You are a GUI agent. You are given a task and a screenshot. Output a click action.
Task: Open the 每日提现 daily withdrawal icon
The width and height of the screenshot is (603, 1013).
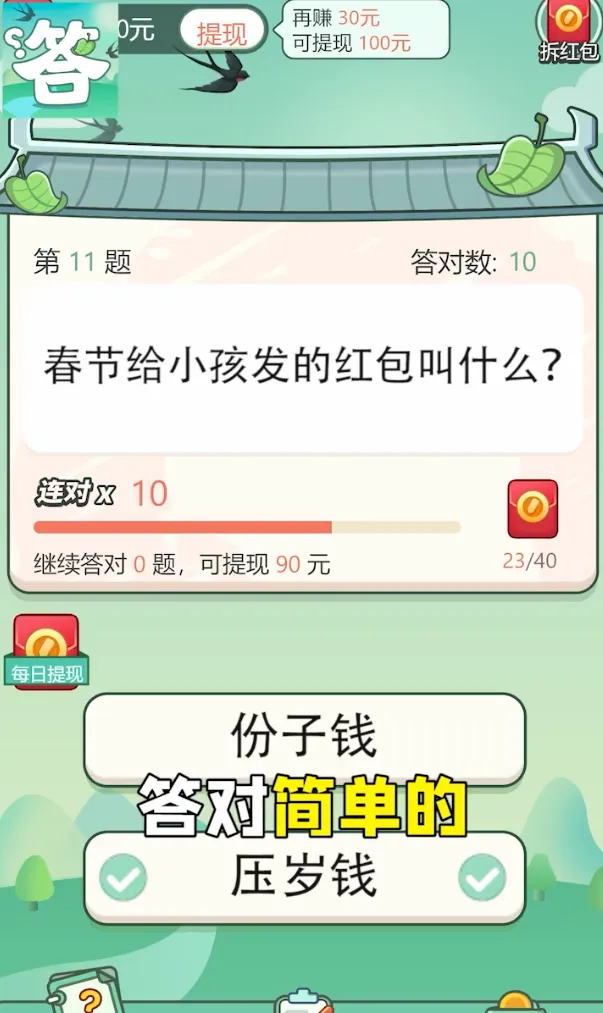coord(46,651)
